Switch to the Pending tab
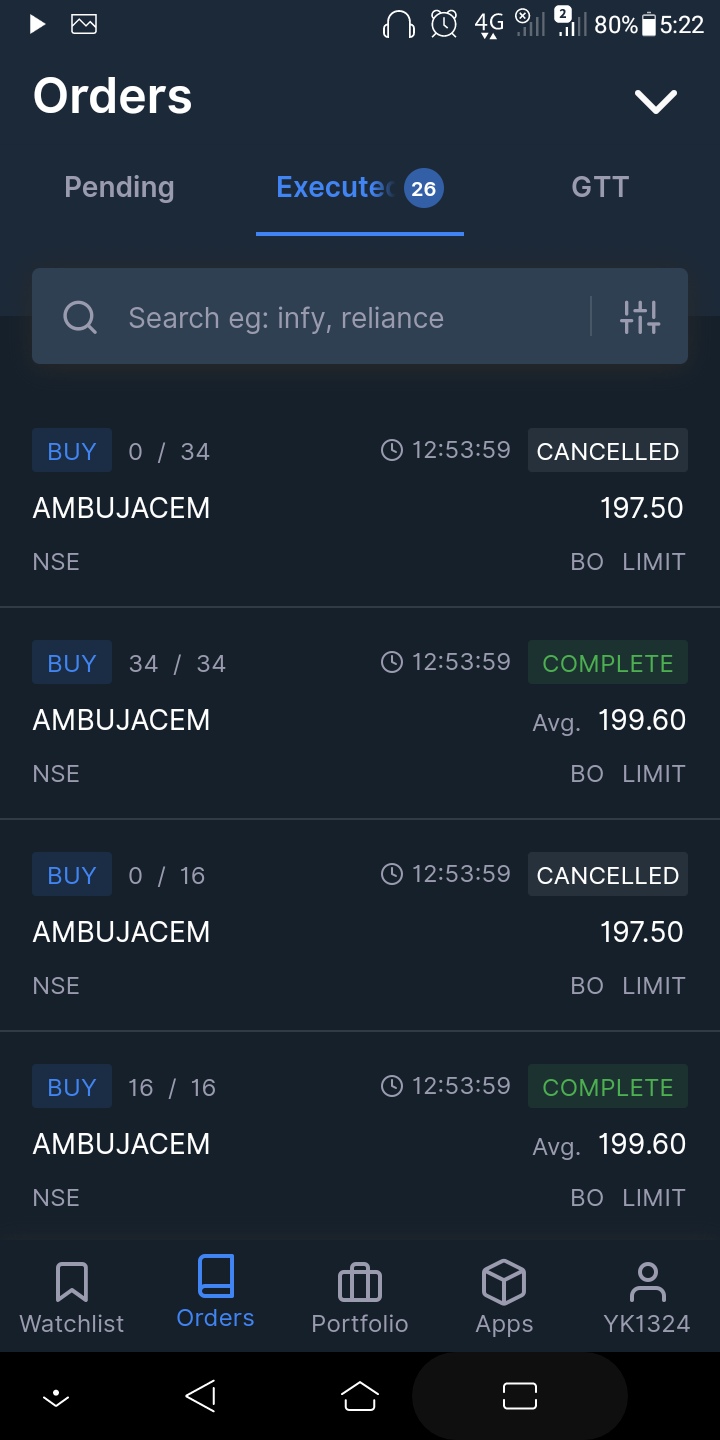The height and width of the screenshot is (1440, 720). (119, 188)
